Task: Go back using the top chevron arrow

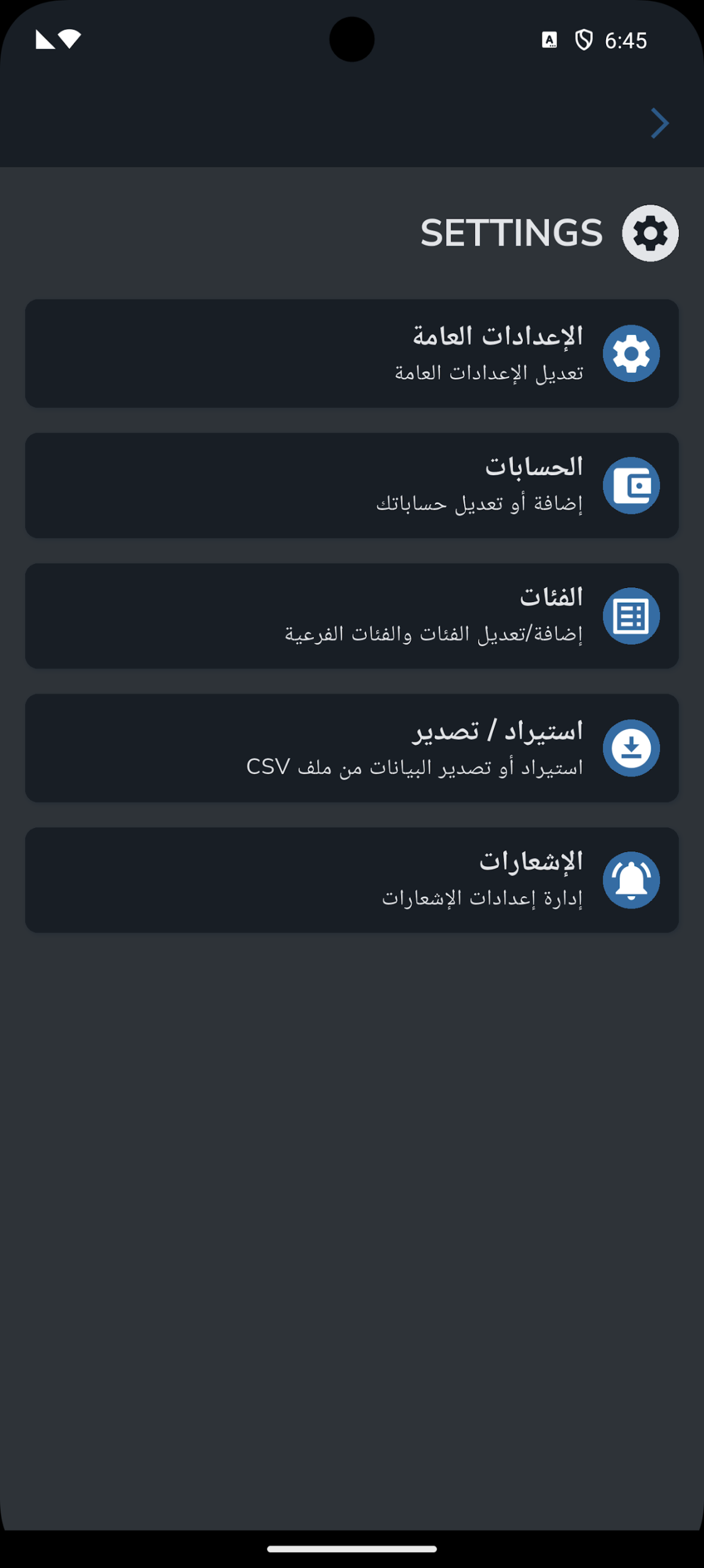Action: click(660, 124)
